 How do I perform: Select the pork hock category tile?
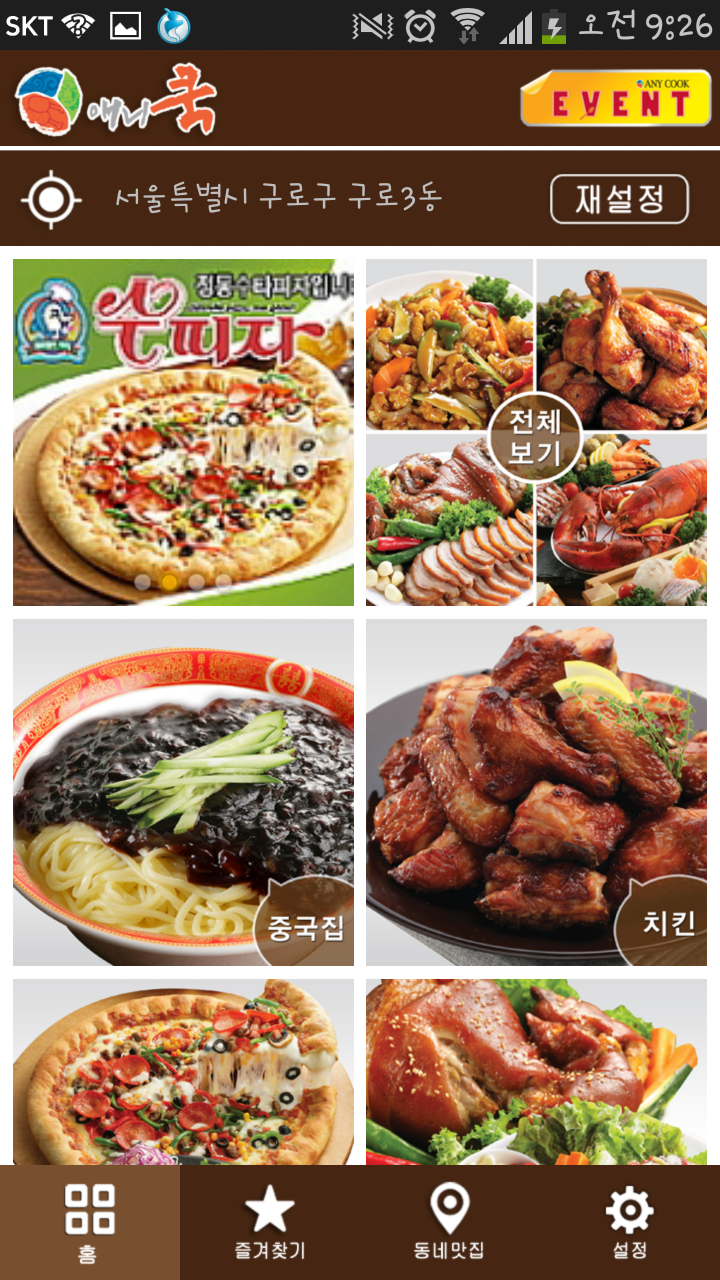click(x=536, y=1072)
